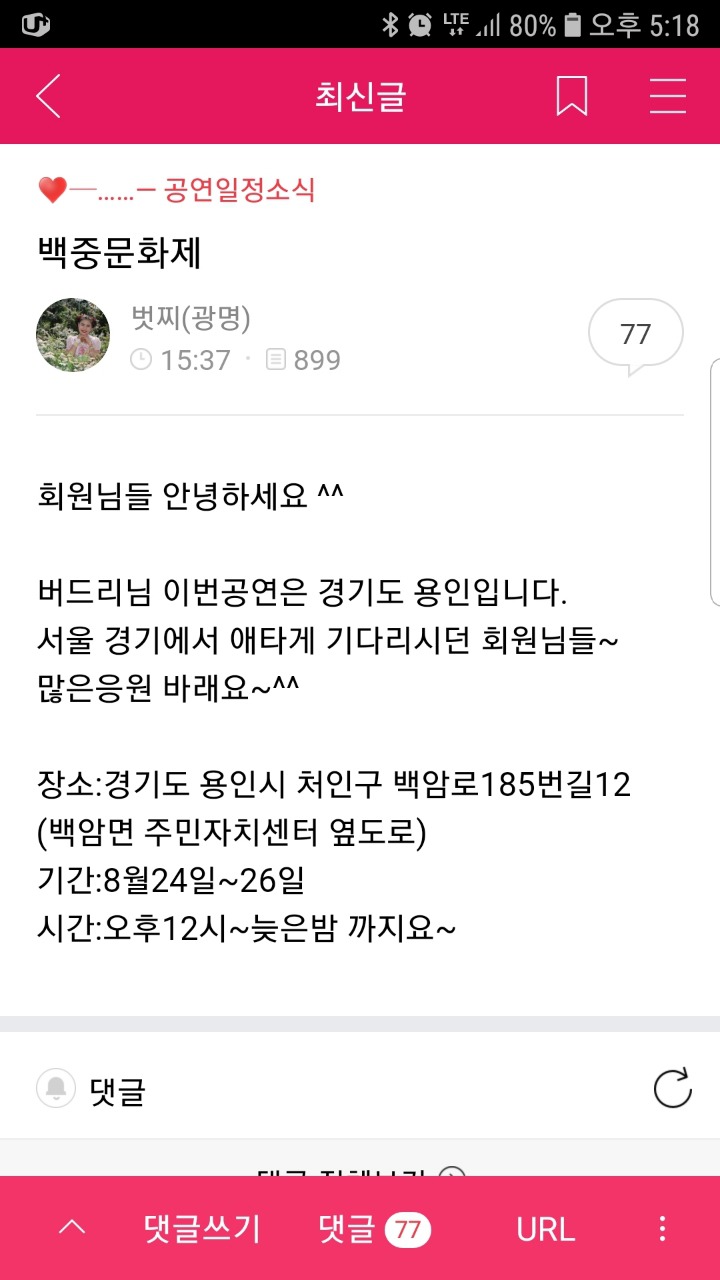Screen dimensions: 720x1280
Task: Write a comment with 댓글쓰기
Action: click(202, 1228)
